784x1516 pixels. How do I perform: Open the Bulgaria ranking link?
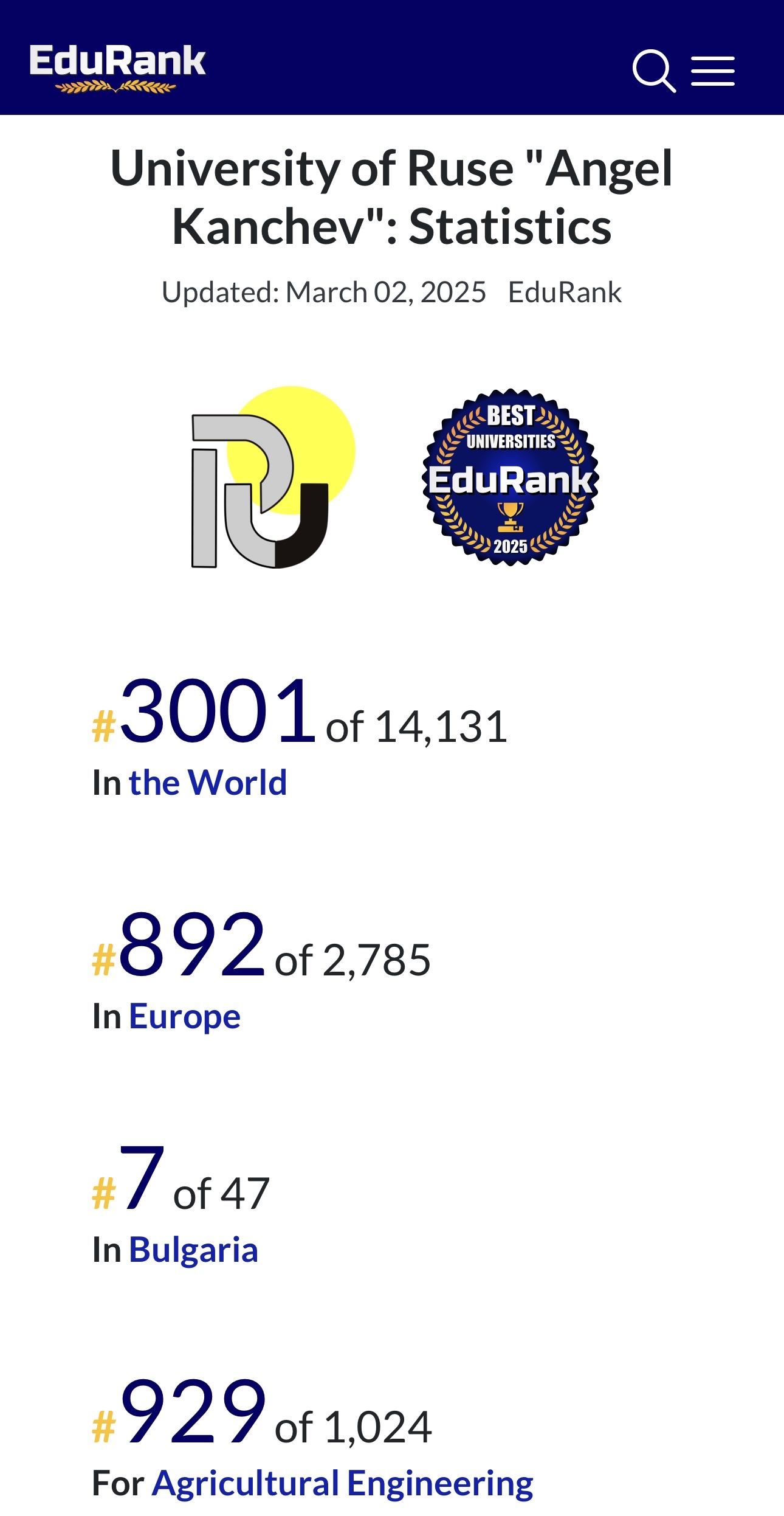tap(193, 1250)
